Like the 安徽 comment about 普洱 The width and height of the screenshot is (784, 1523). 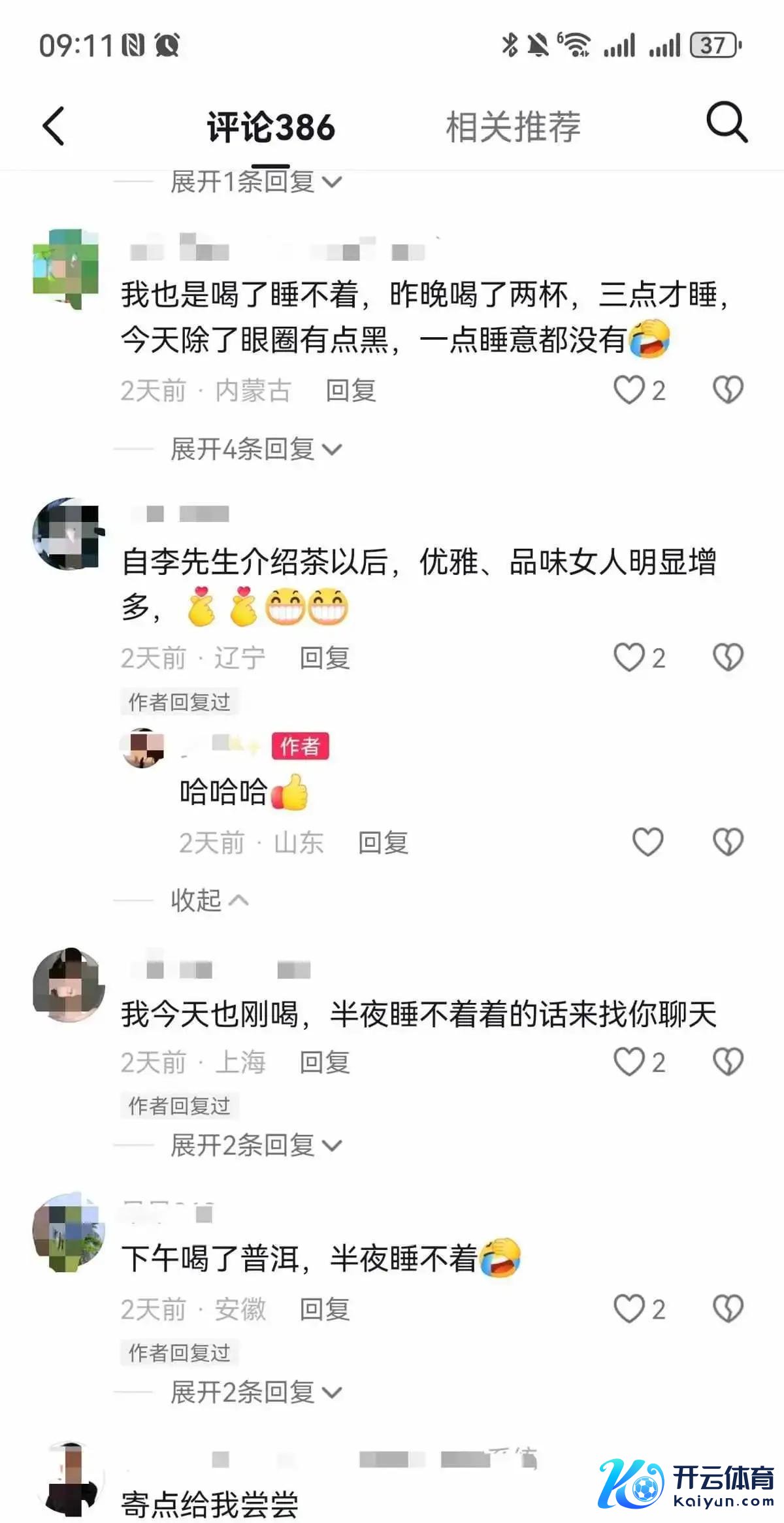629,1309
